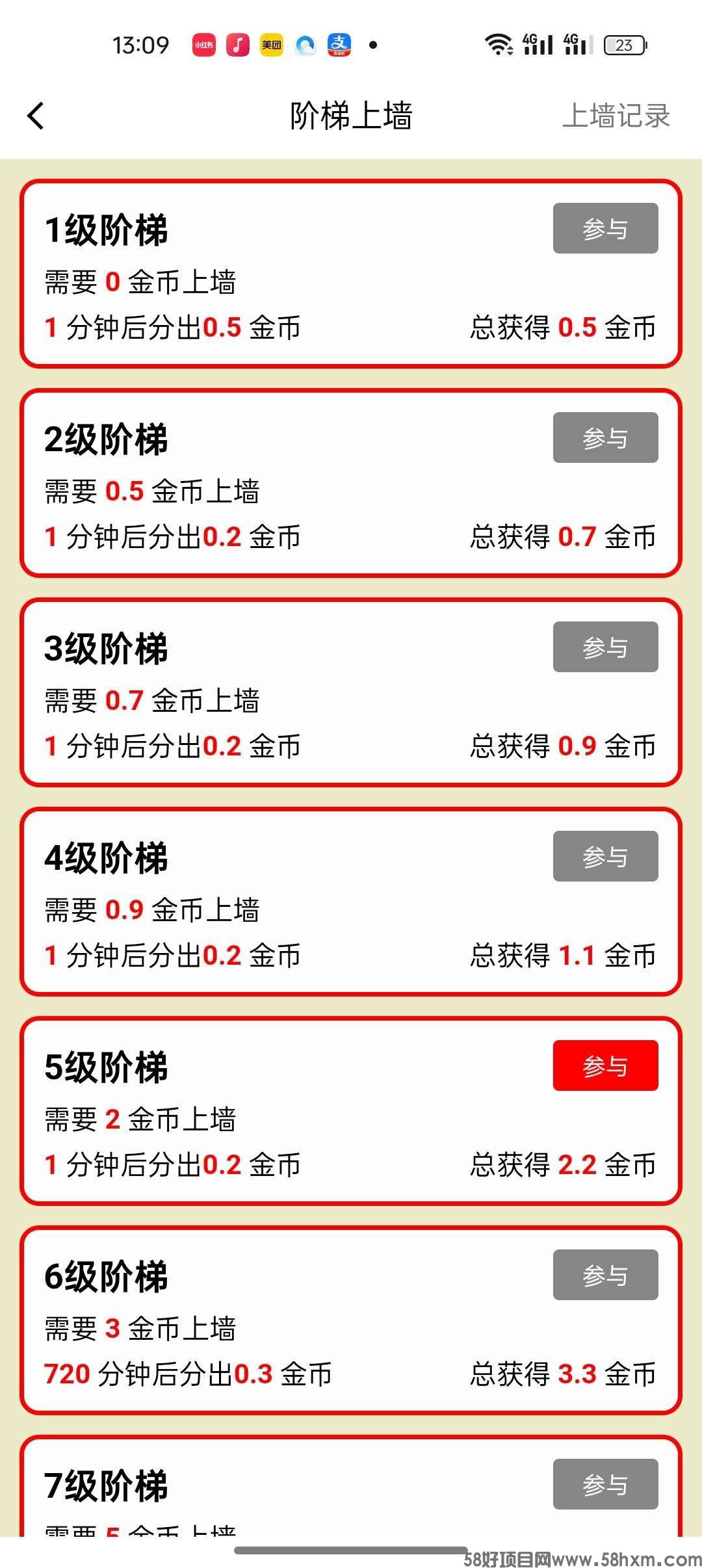The image size is (702, 1568).
Task: Tap 参与 on the 1级阶梯 card
Action: click(605, 229)
